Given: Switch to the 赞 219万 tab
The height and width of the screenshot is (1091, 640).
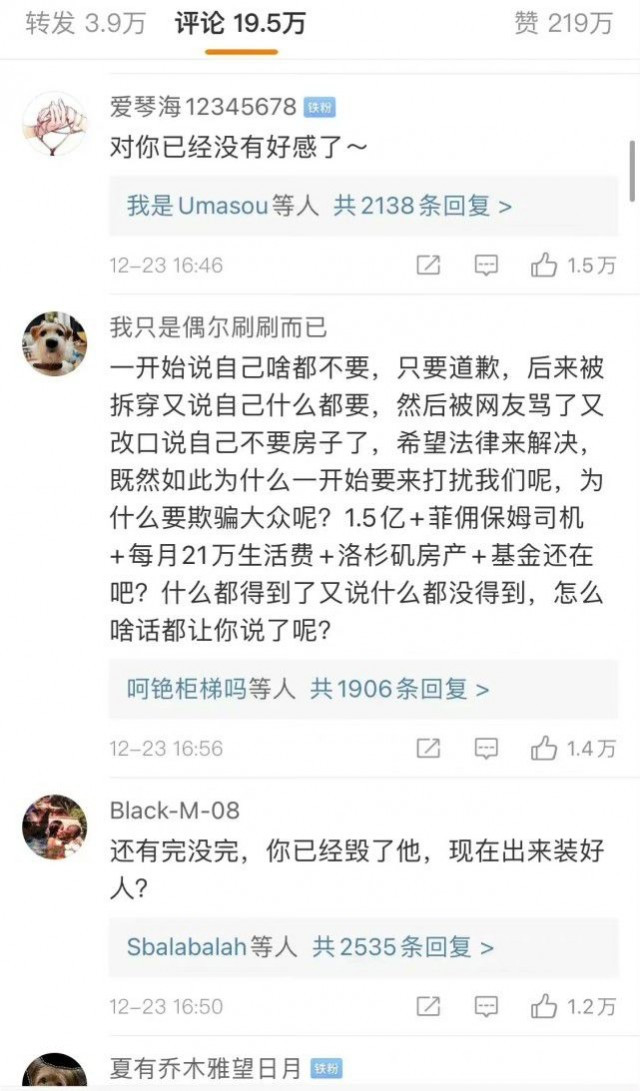Looking at the screenshot, I should pos(563,24).
